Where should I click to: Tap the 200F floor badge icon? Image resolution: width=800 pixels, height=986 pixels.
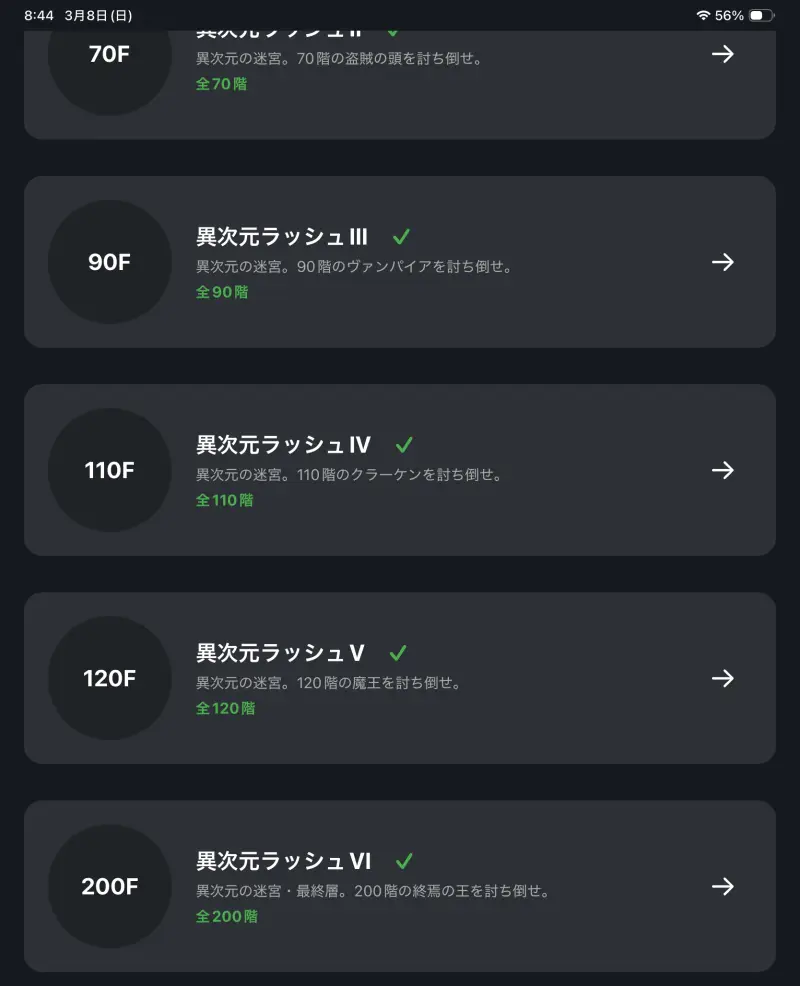coord(109,887)
